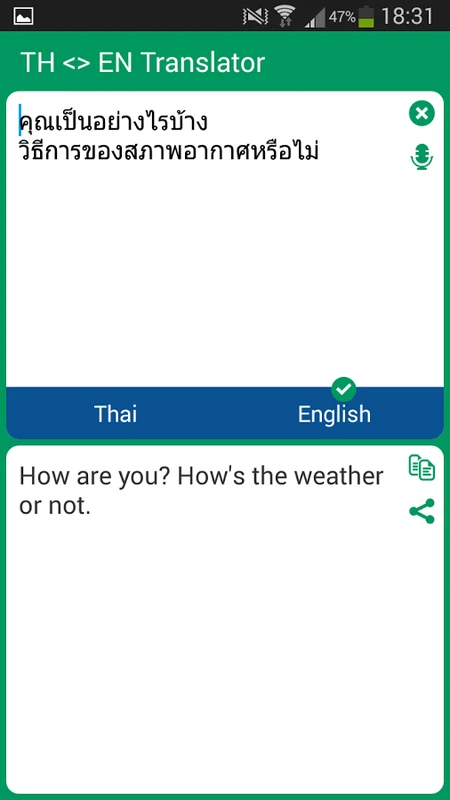
Task: Start voice input with the microphone
Action: 421,157
